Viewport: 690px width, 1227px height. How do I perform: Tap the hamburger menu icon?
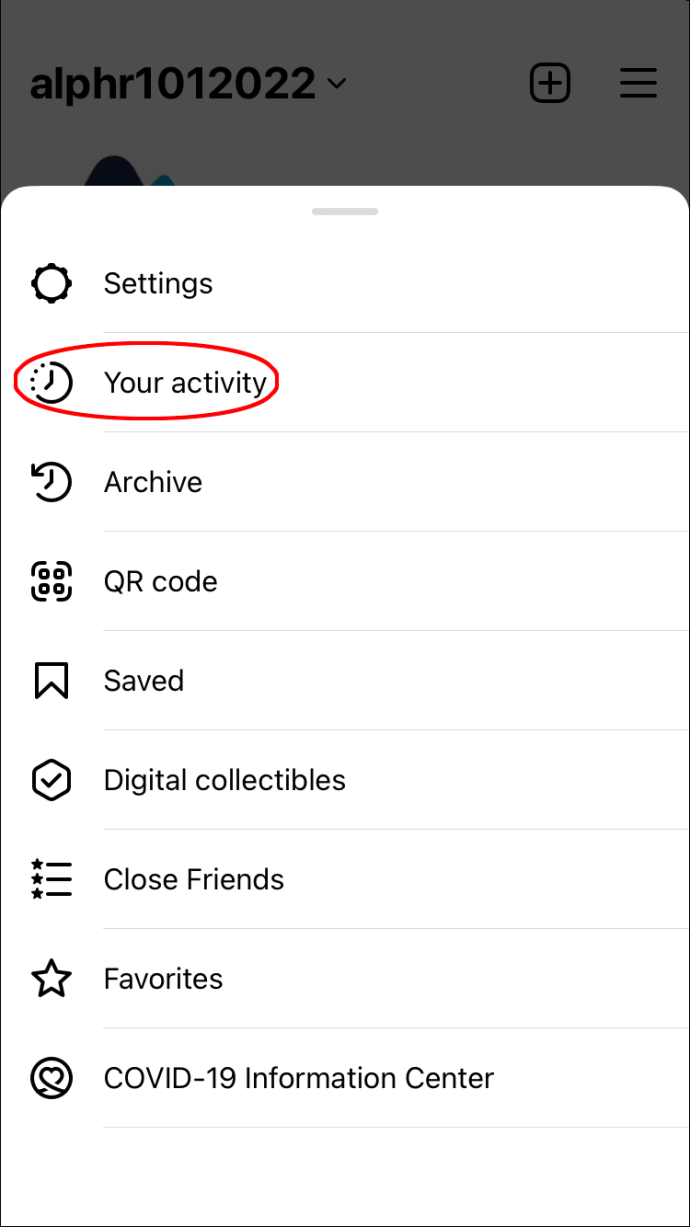[638, 83]
